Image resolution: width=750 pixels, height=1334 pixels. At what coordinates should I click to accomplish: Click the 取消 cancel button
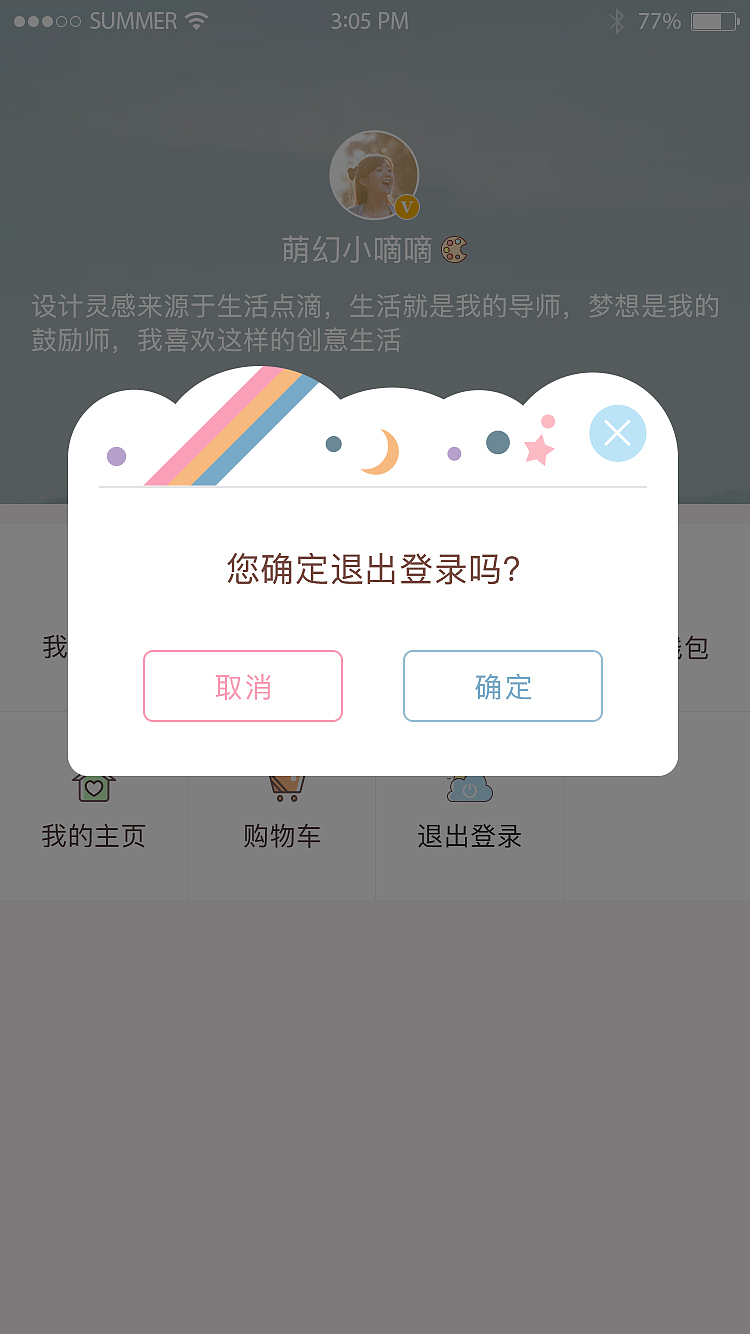pyautogui.click(x=243, y=686)
